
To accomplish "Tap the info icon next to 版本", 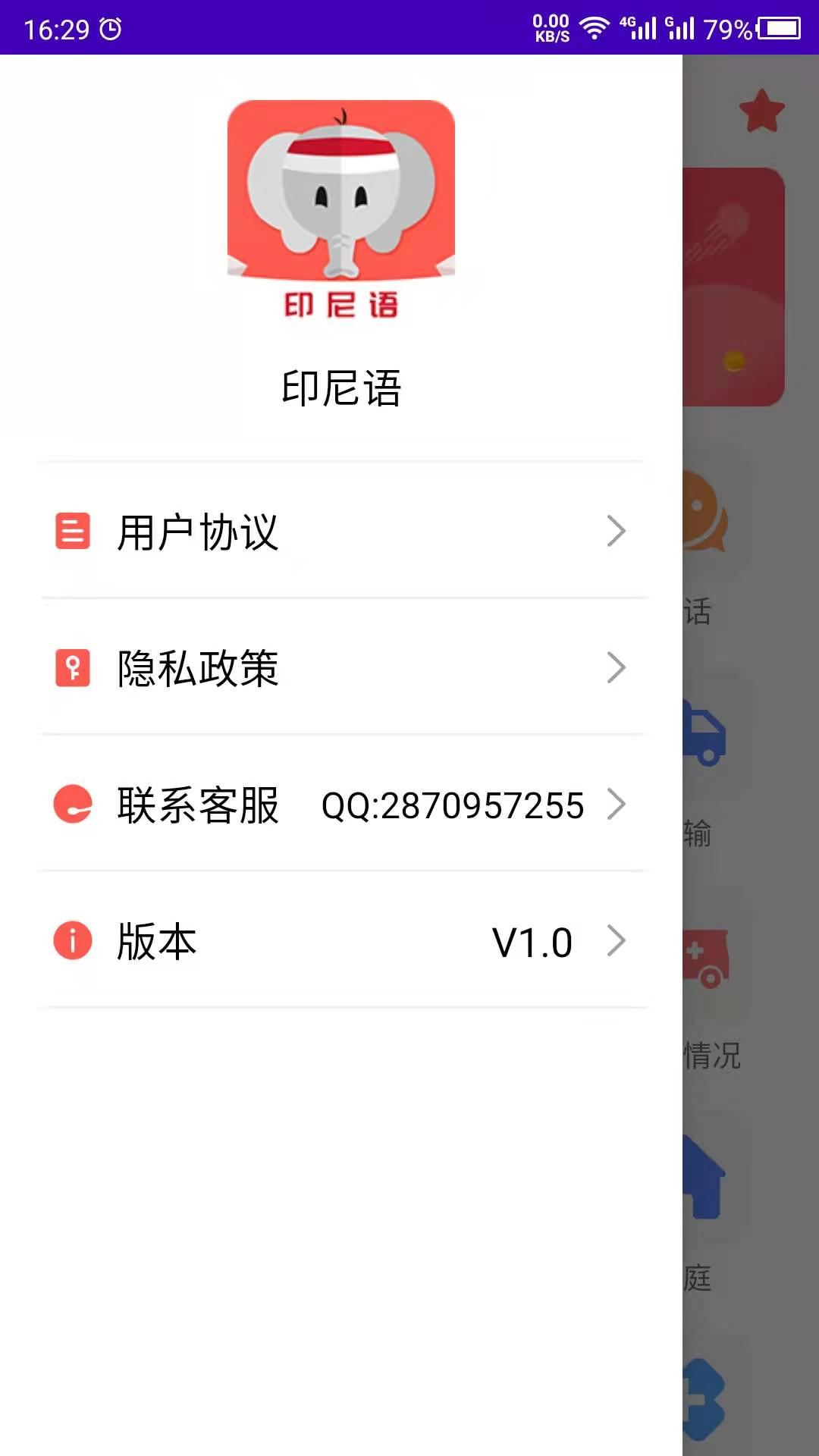I will click(x=73, y=941).
